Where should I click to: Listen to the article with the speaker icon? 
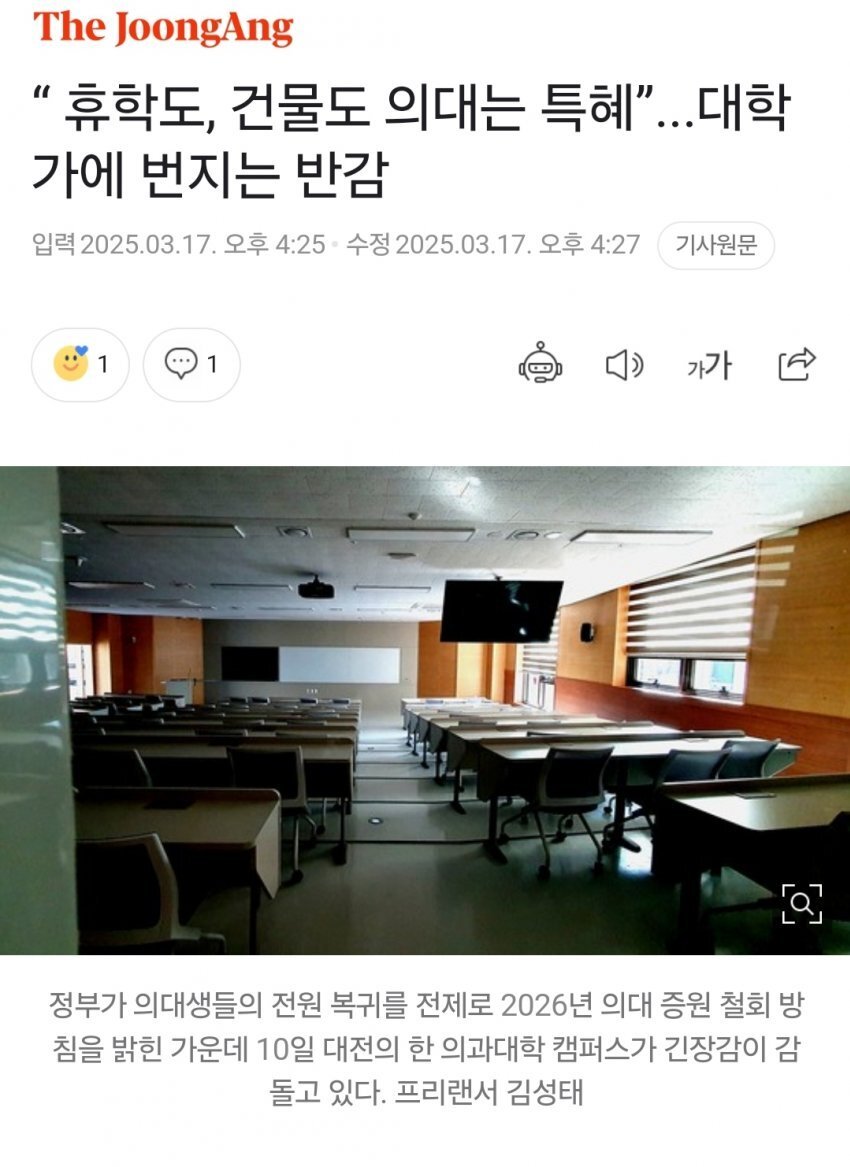click(x=625, y=365)
